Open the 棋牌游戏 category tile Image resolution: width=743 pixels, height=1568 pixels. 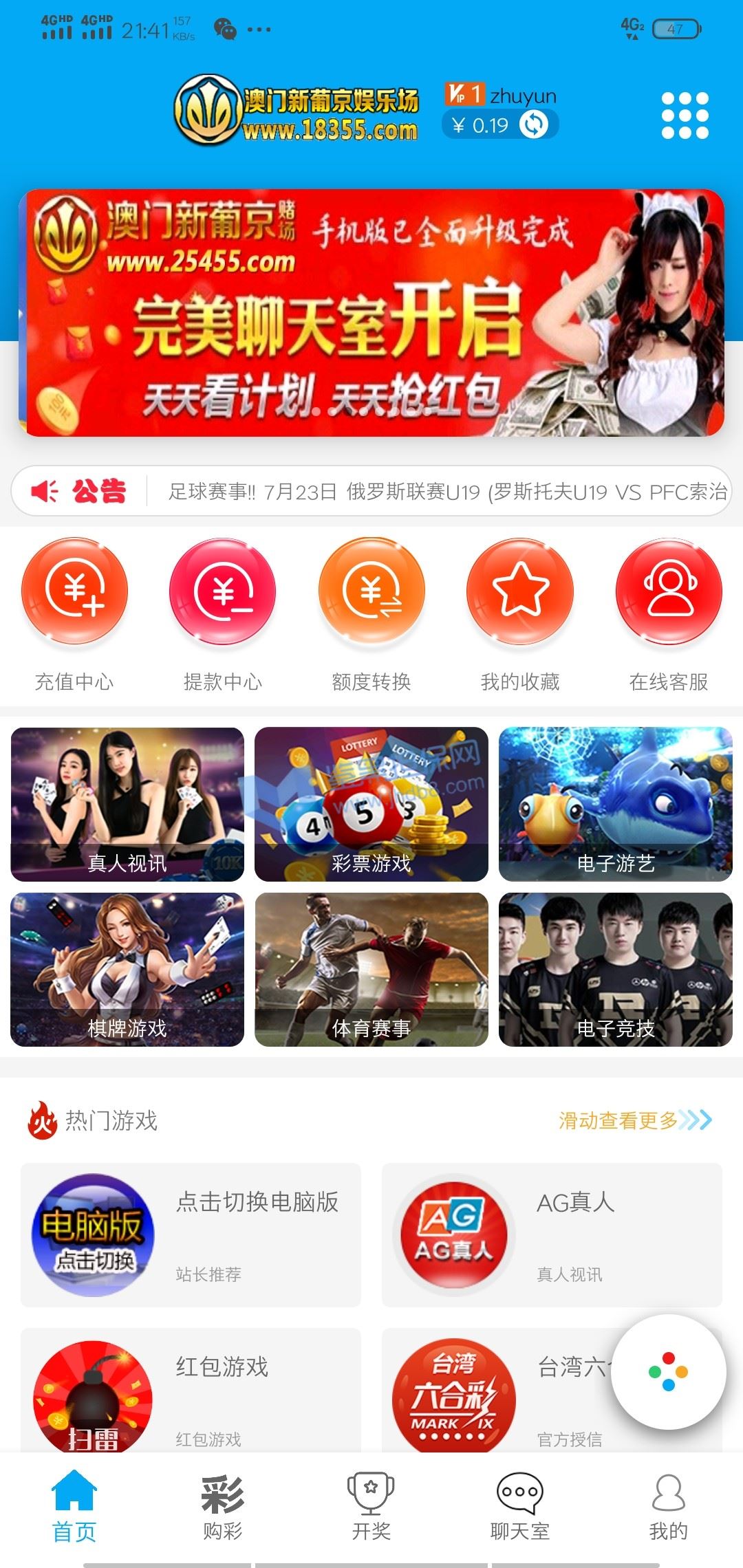tap(127, 969)
